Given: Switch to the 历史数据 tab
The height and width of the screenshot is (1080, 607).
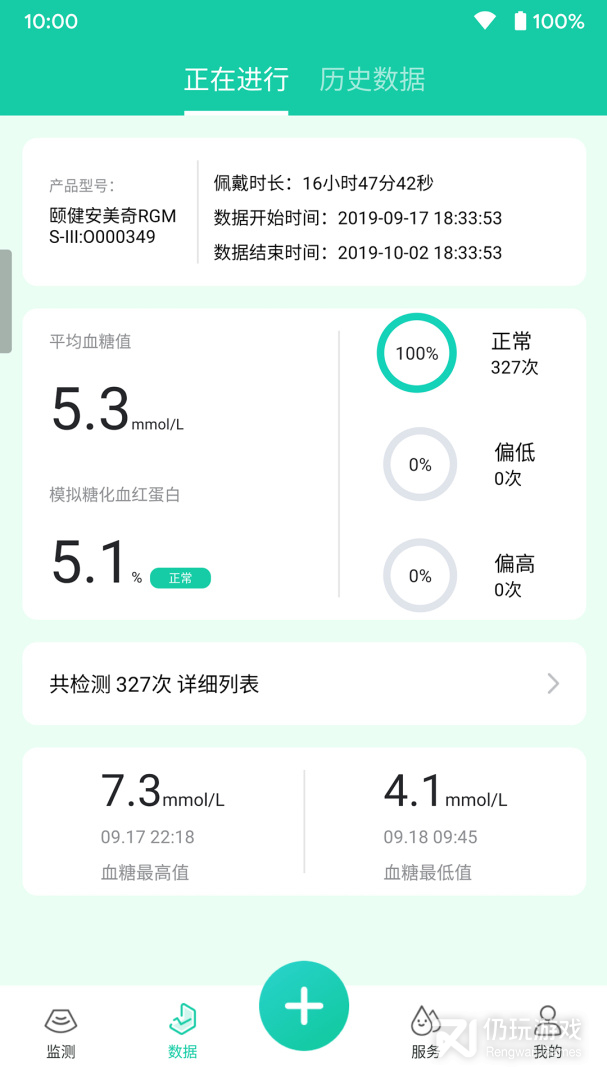Looking at the screenshot, I should coord(372,80).
